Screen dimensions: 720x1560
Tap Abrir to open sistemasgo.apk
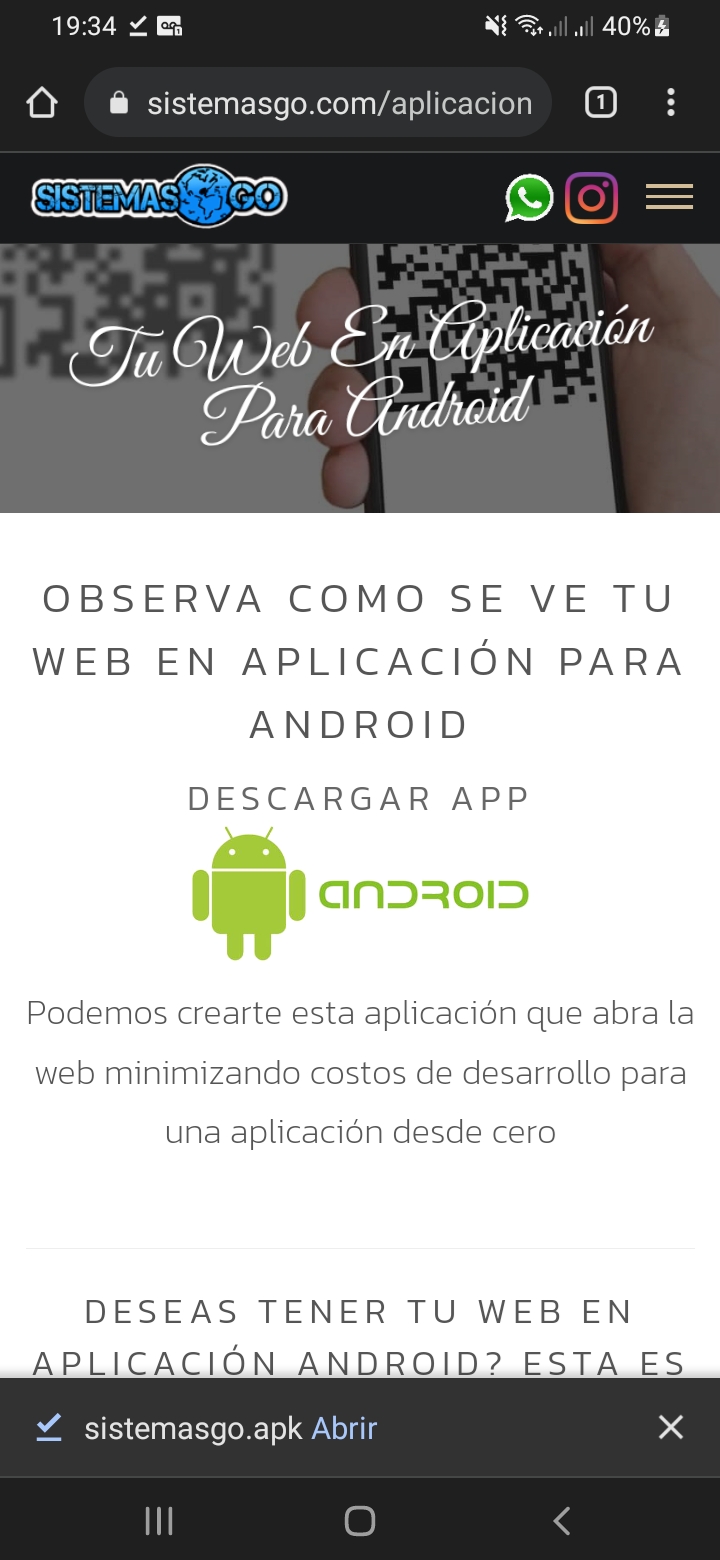pos(344,1428)
